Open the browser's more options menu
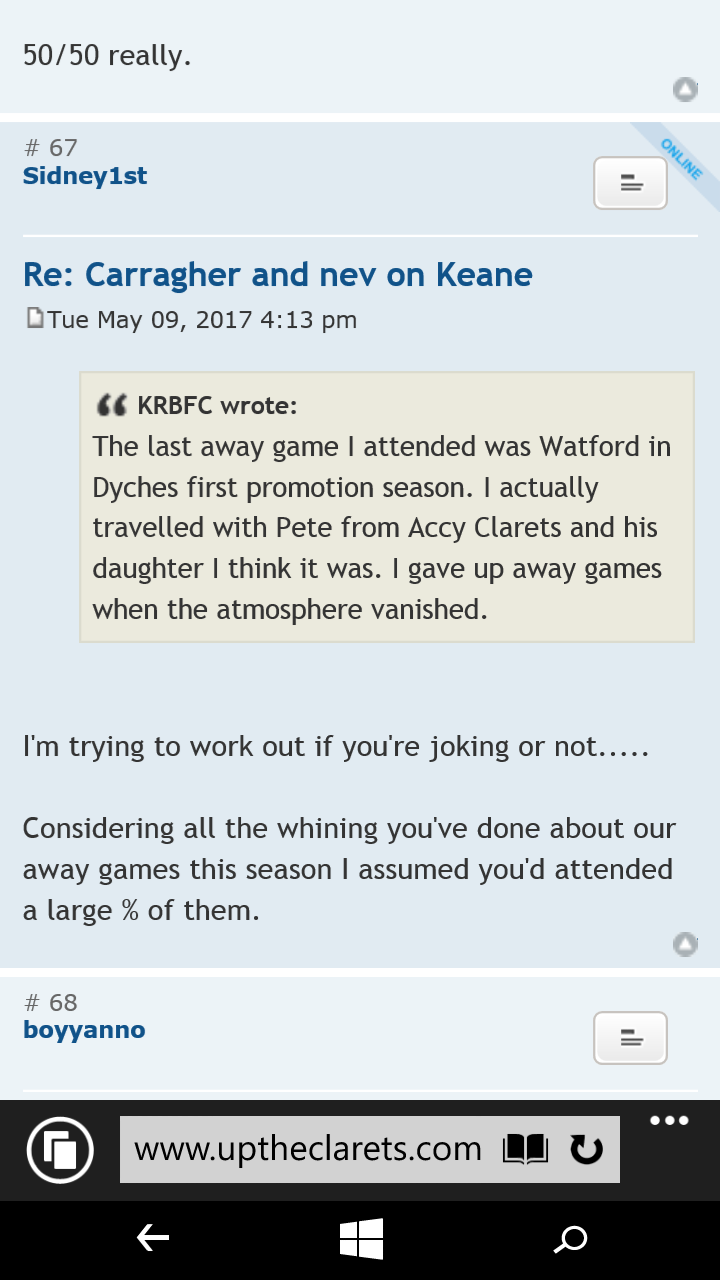720x1280 pixels. [x=669, y=1121]
